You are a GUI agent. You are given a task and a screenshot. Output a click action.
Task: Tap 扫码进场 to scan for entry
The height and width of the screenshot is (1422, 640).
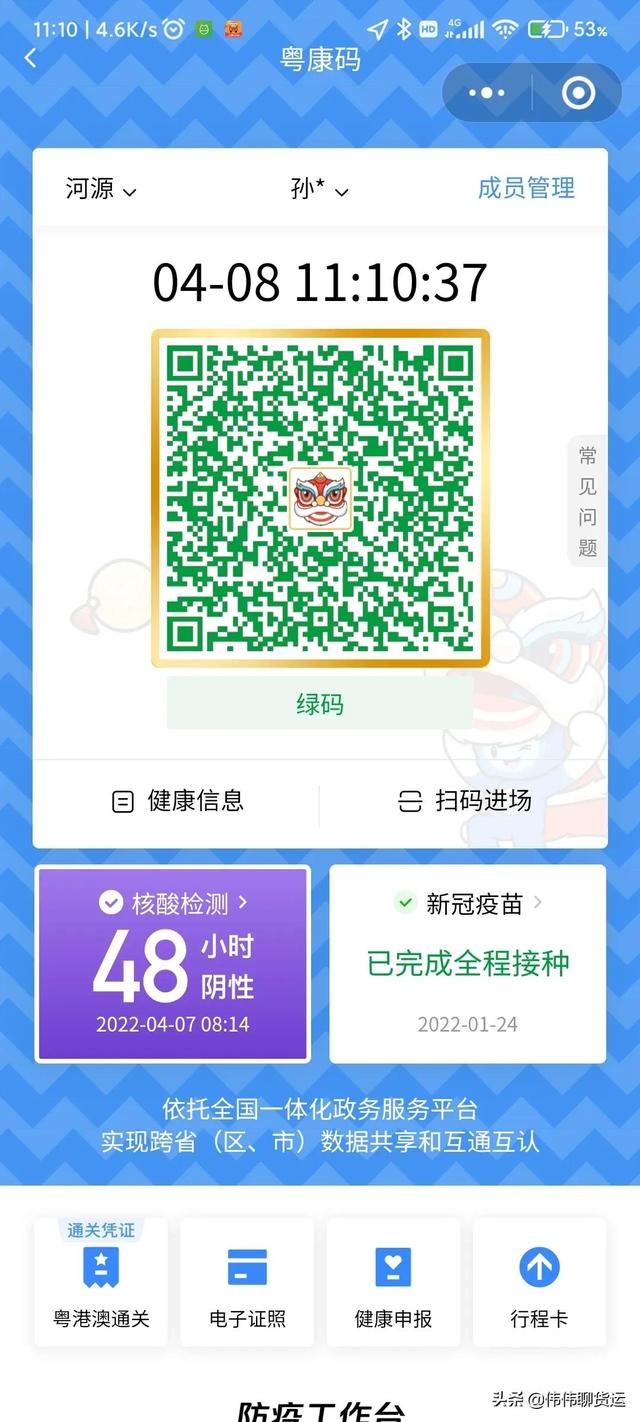click(464, 801)
